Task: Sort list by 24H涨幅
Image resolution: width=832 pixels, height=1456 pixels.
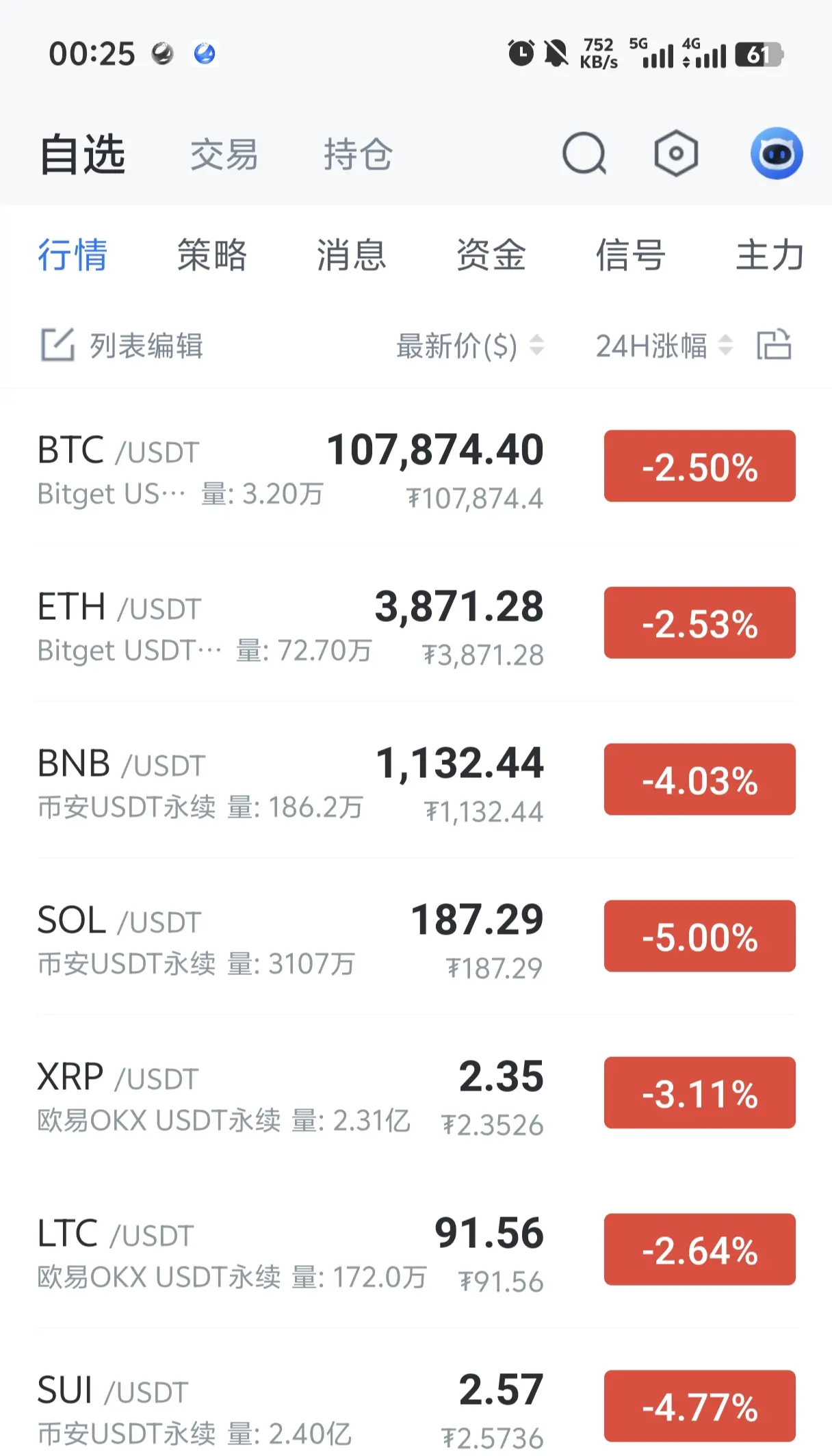Action: [664, 346]
